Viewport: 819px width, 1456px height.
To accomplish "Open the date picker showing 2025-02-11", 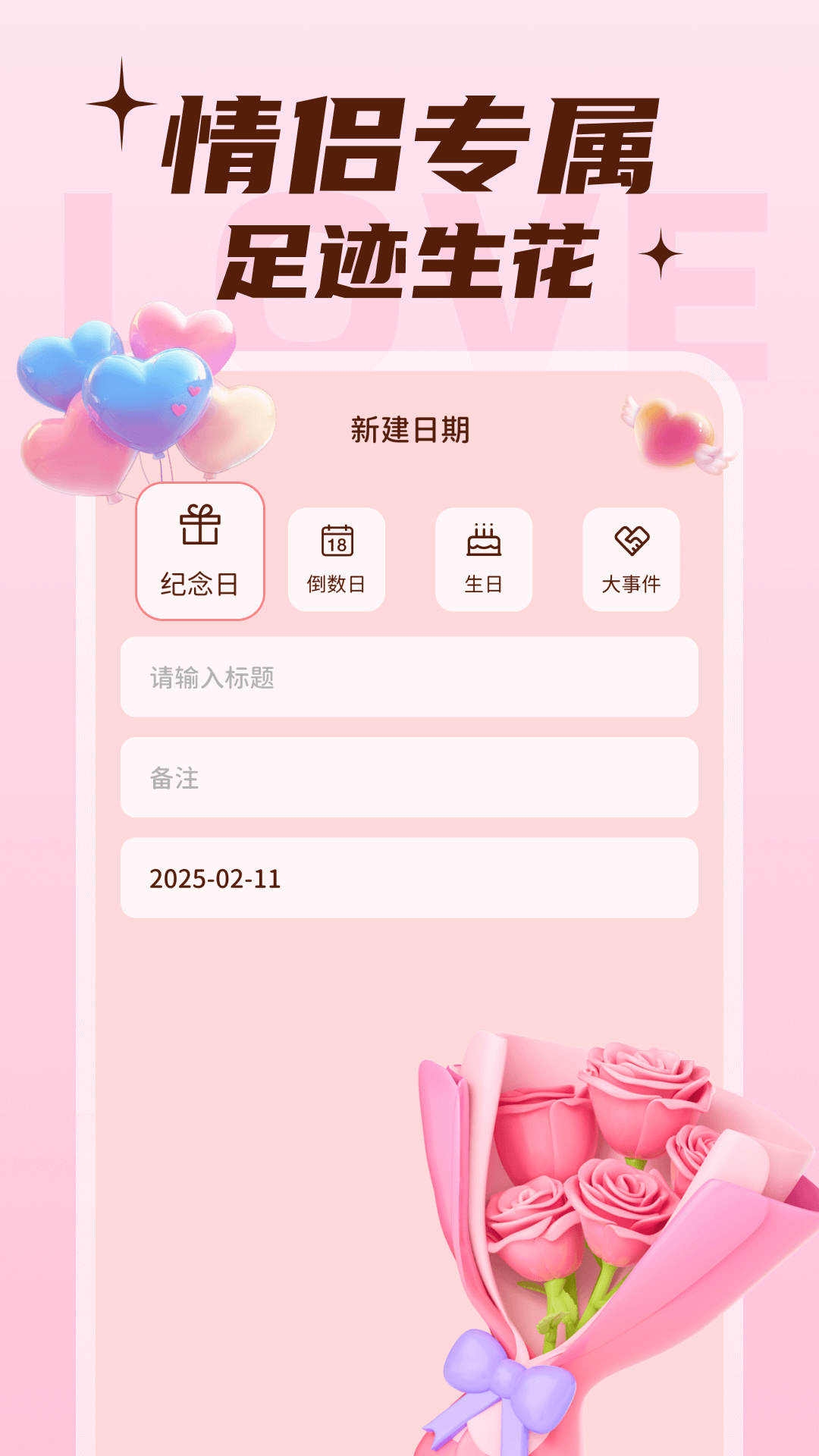I will 409,880.
